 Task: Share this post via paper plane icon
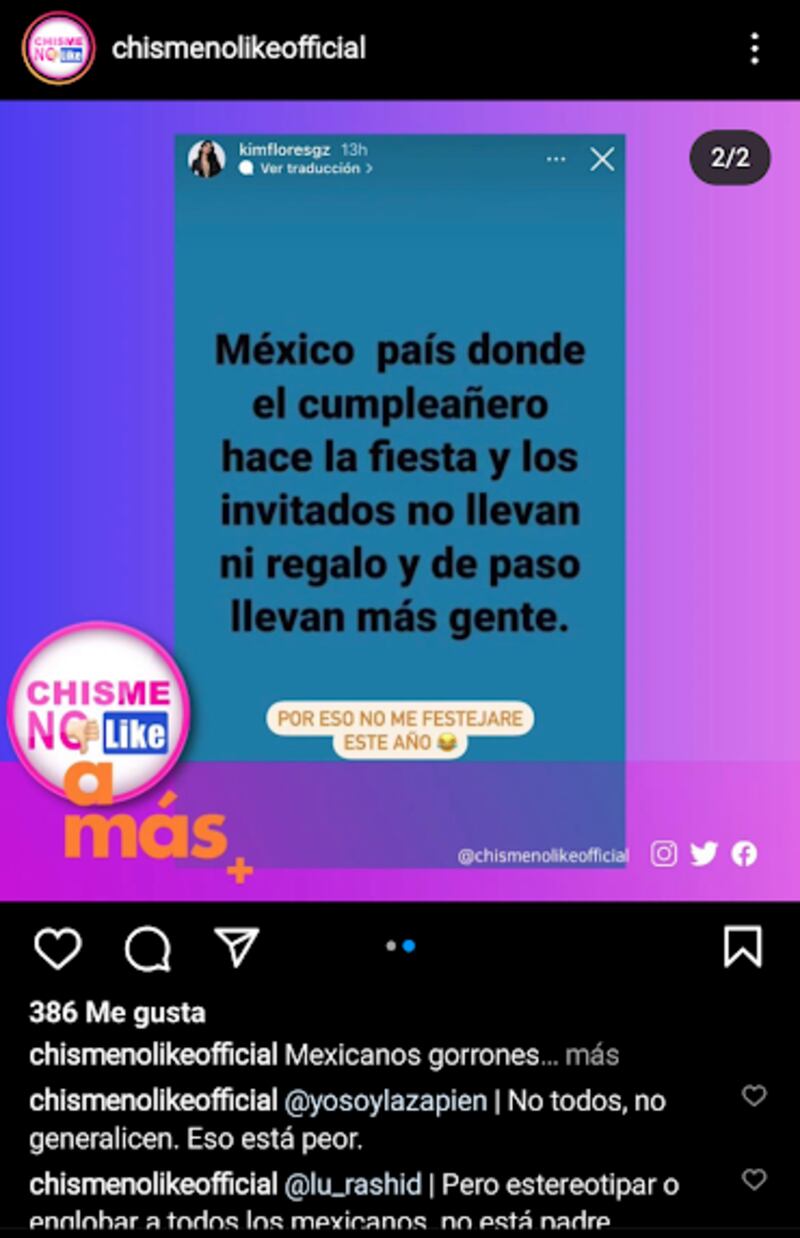coord(237,947)
